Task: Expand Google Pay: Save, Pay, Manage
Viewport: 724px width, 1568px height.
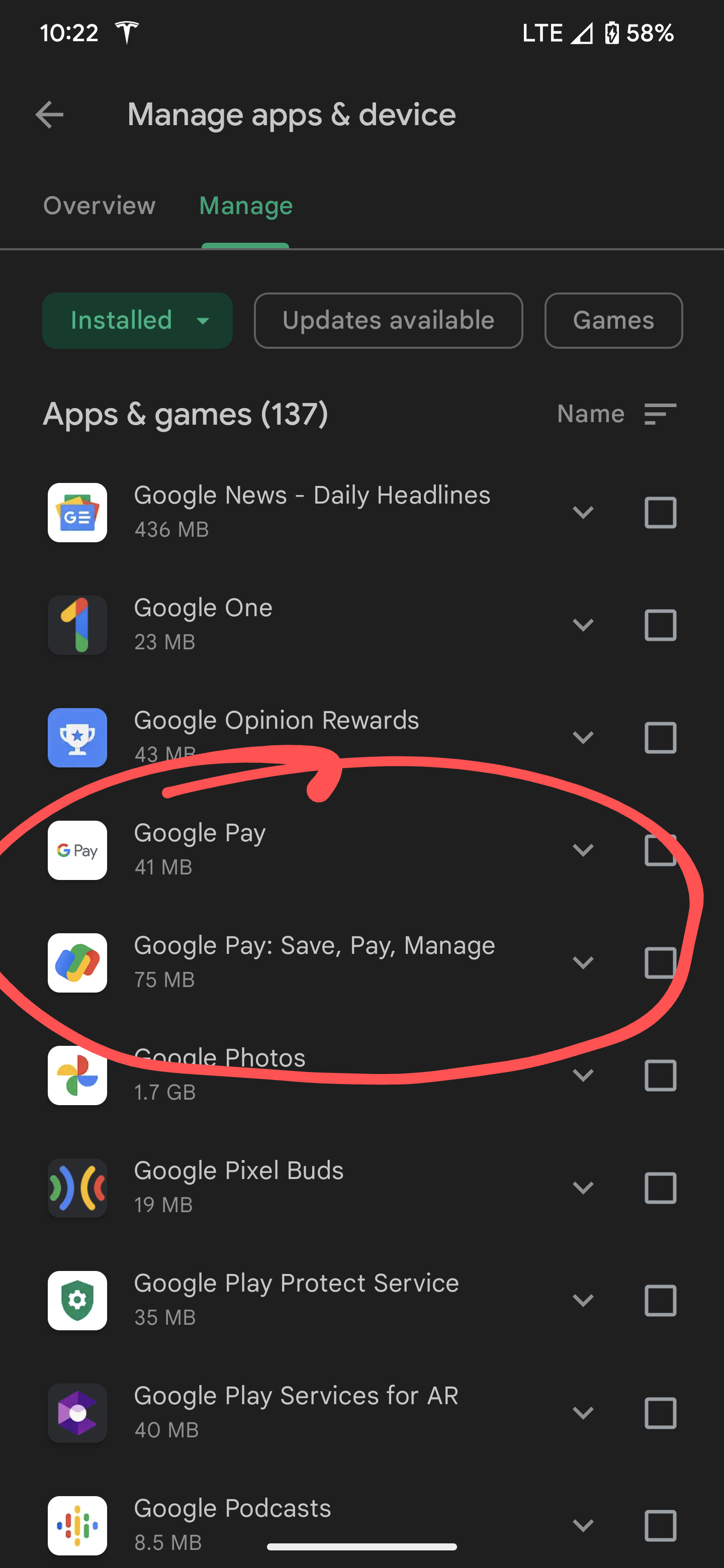Action: tap(583, 962)
